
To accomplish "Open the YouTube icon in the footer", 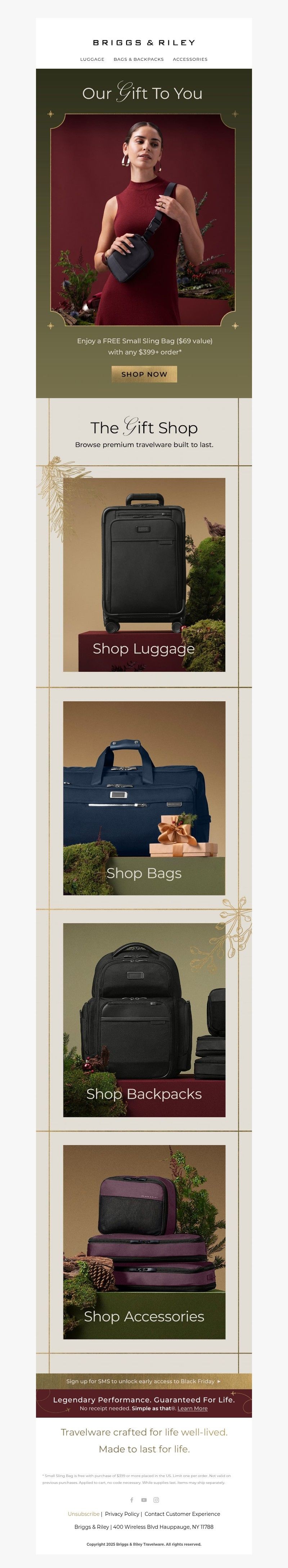I will coord(144,1500).
